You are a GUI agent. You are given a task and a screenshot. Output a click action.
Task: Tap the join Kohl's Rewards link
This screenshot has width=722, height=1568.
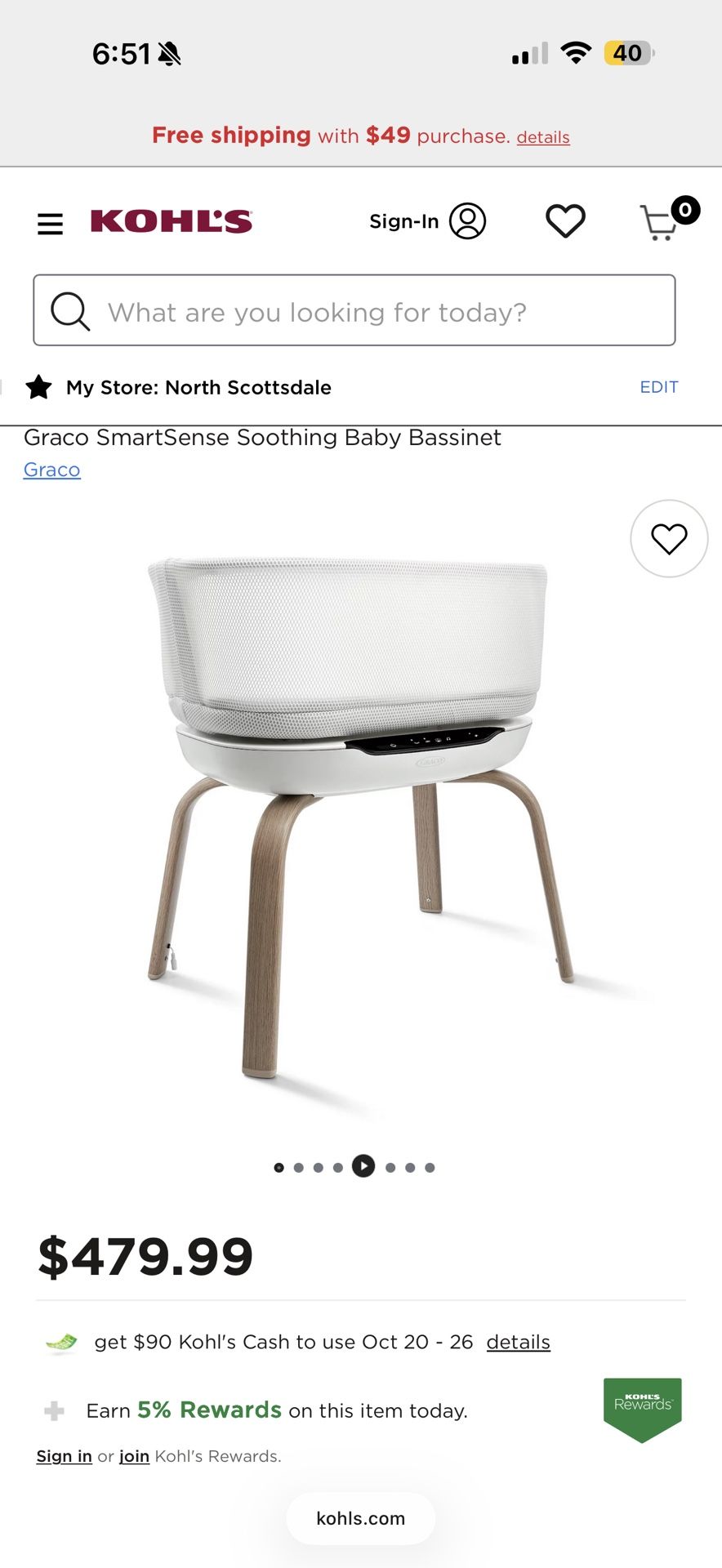pos(134,1456)
